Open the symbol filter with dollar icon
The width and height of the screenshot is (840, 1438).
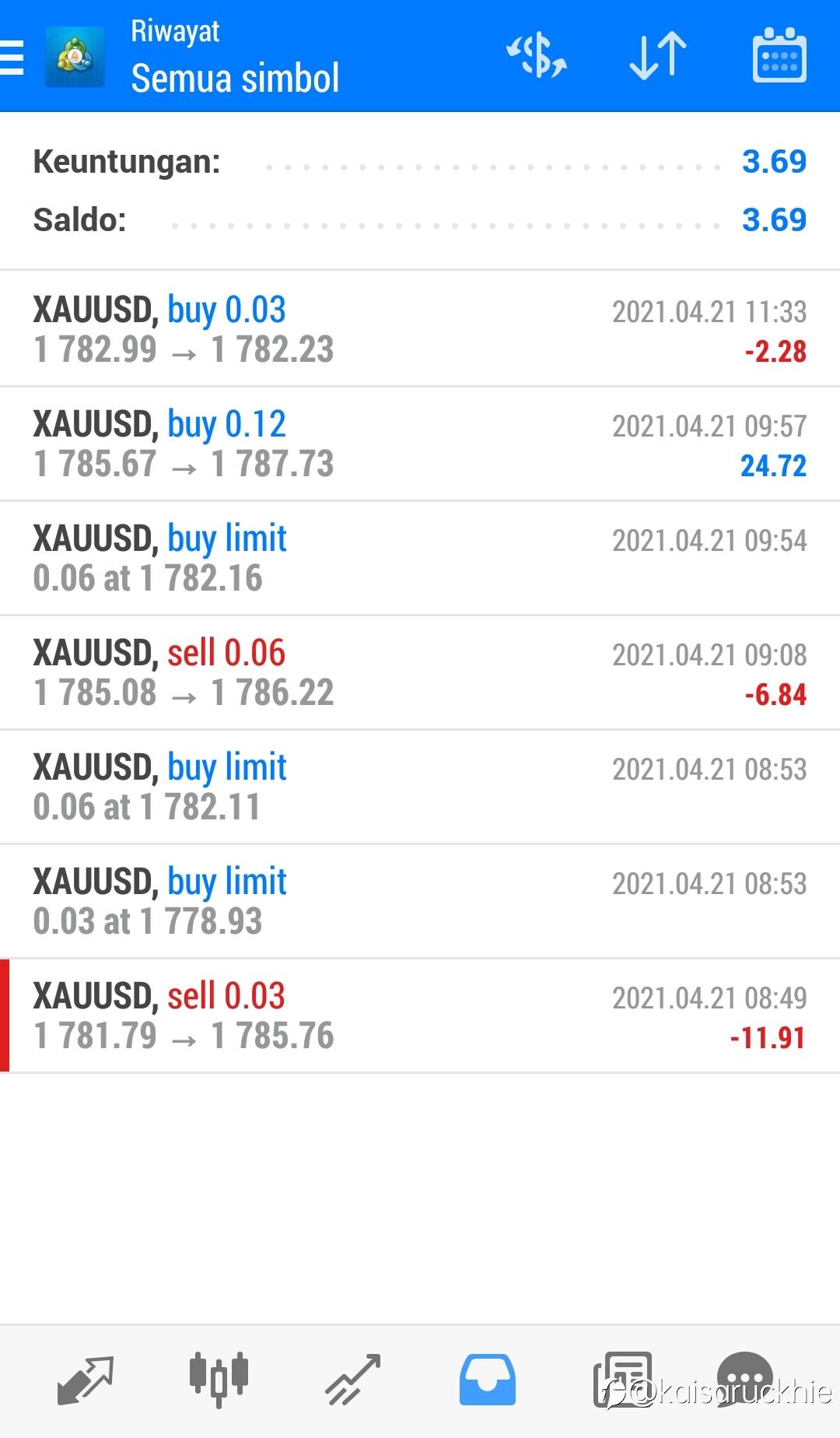(537, 55)
